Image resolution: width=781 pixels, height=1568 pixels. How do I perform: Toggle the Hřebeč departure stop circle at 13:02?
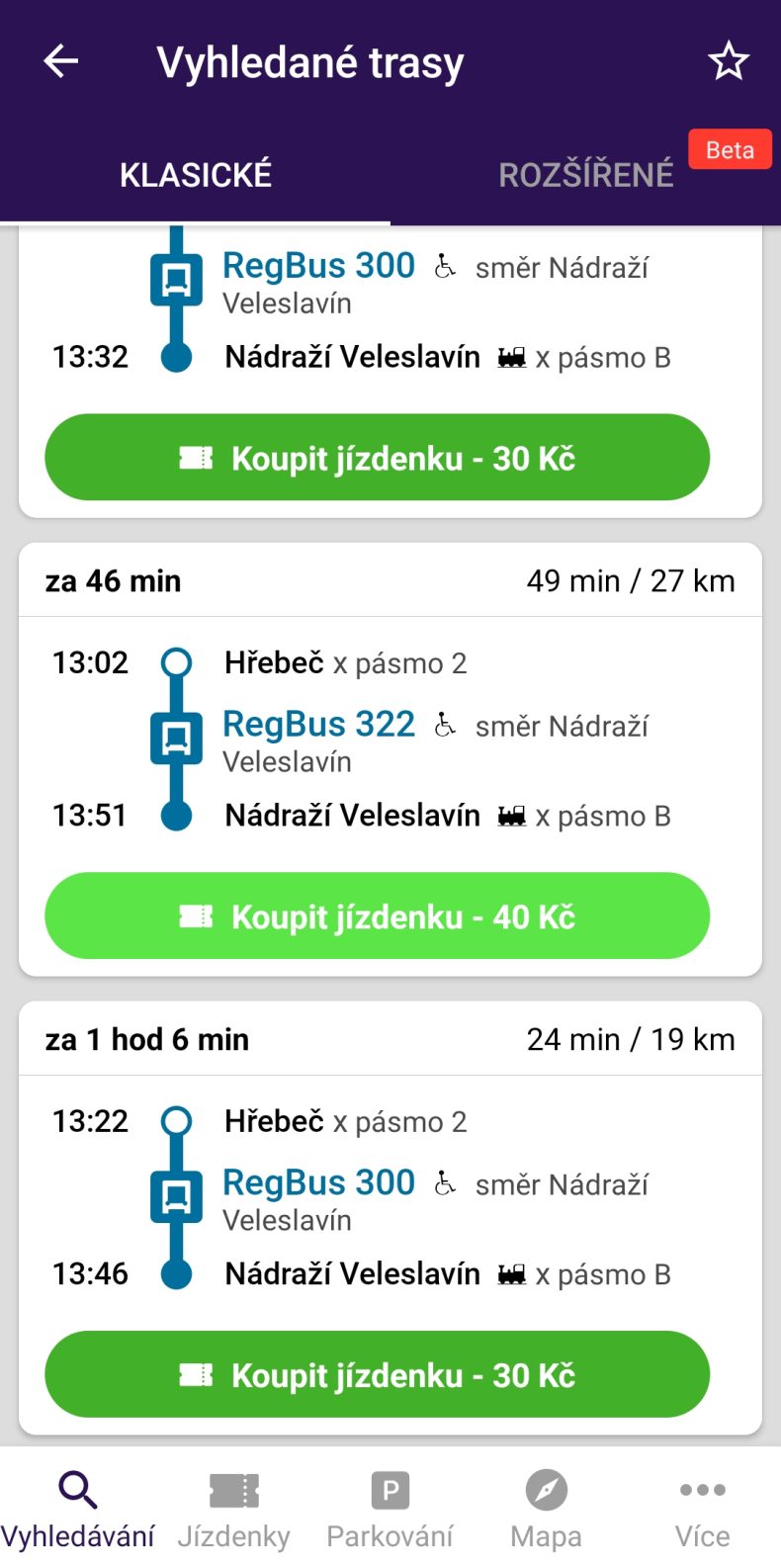click(176, 662)
